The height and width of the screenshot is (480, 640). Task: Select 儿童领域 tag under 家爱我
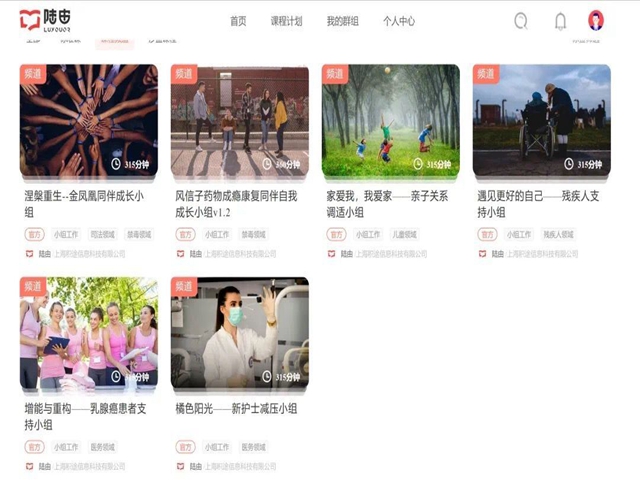(405, 235)
